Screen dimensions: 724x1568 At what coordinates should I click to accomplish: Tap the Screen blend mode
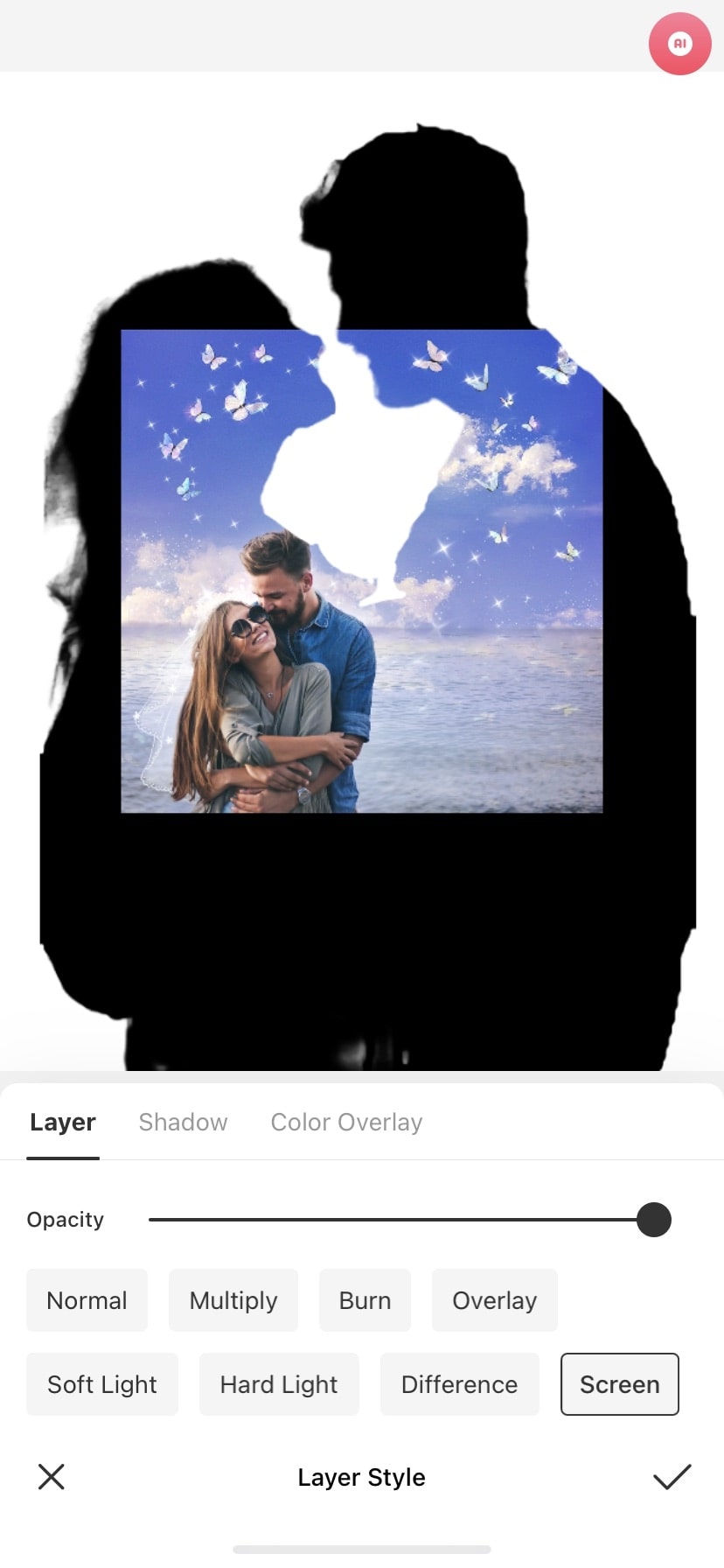pyautogui.click(x=619, y=1384)
